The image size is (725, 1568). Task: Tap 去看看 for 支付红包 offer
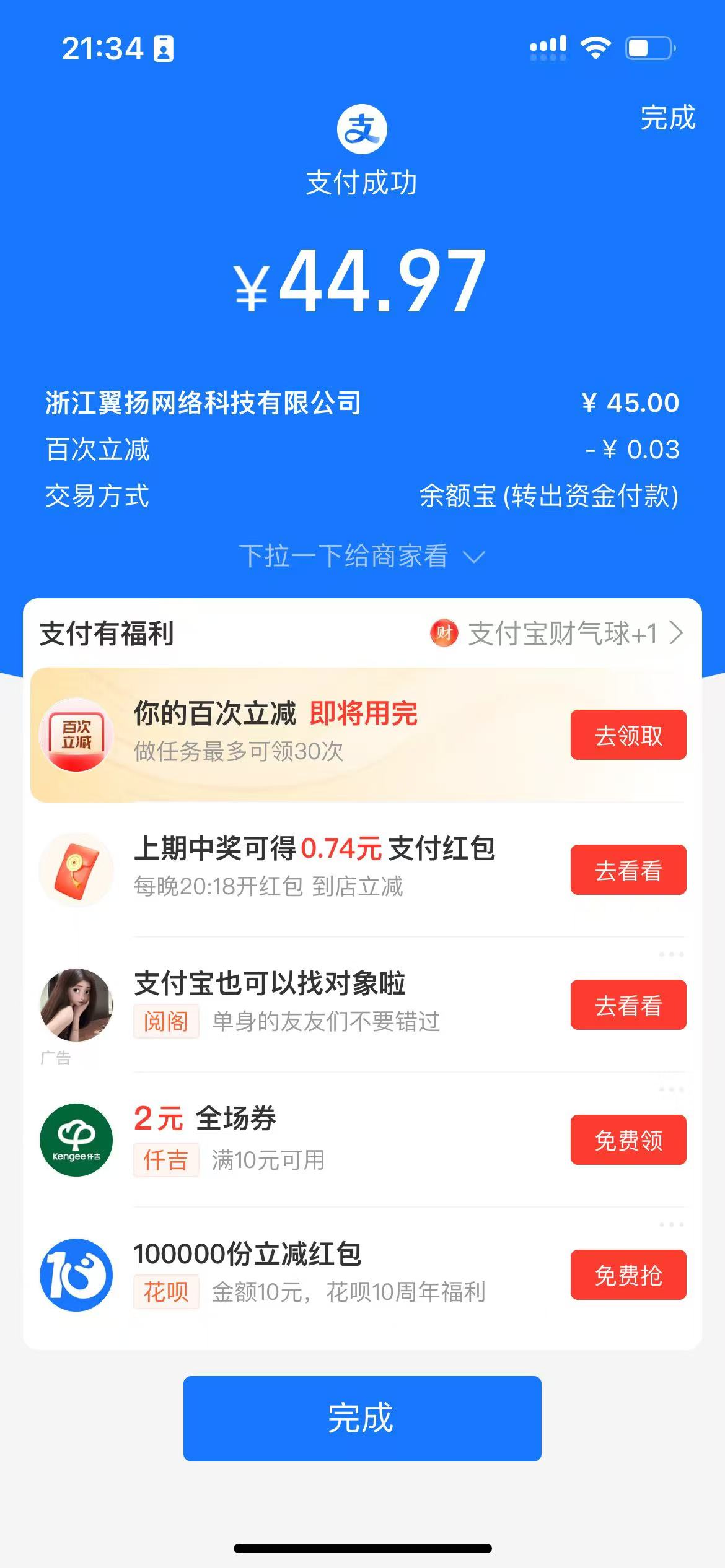click(628, 870)
